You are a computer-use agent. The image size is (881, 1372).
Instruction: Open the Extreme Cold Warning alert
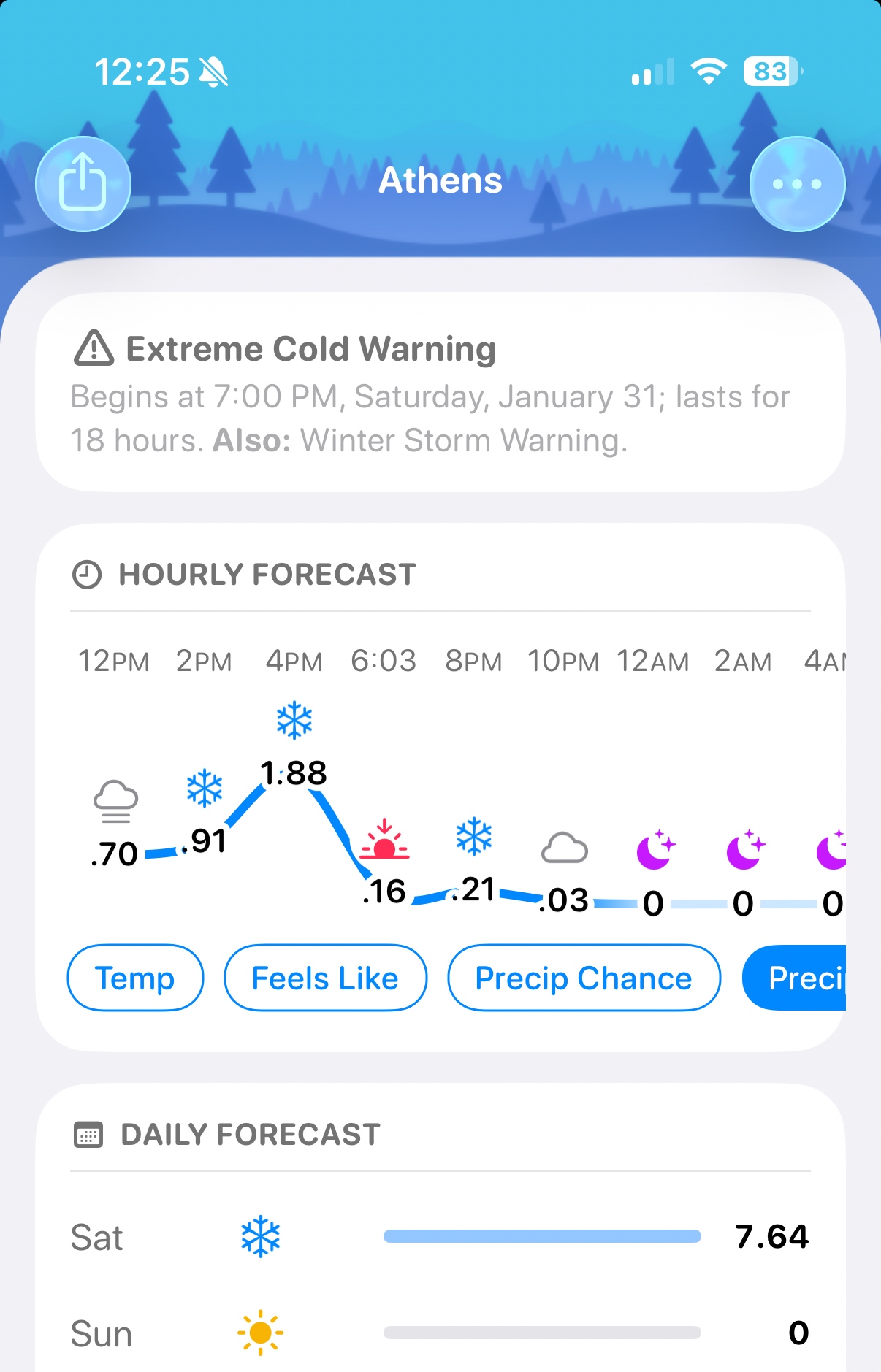(x=440, y=392)
